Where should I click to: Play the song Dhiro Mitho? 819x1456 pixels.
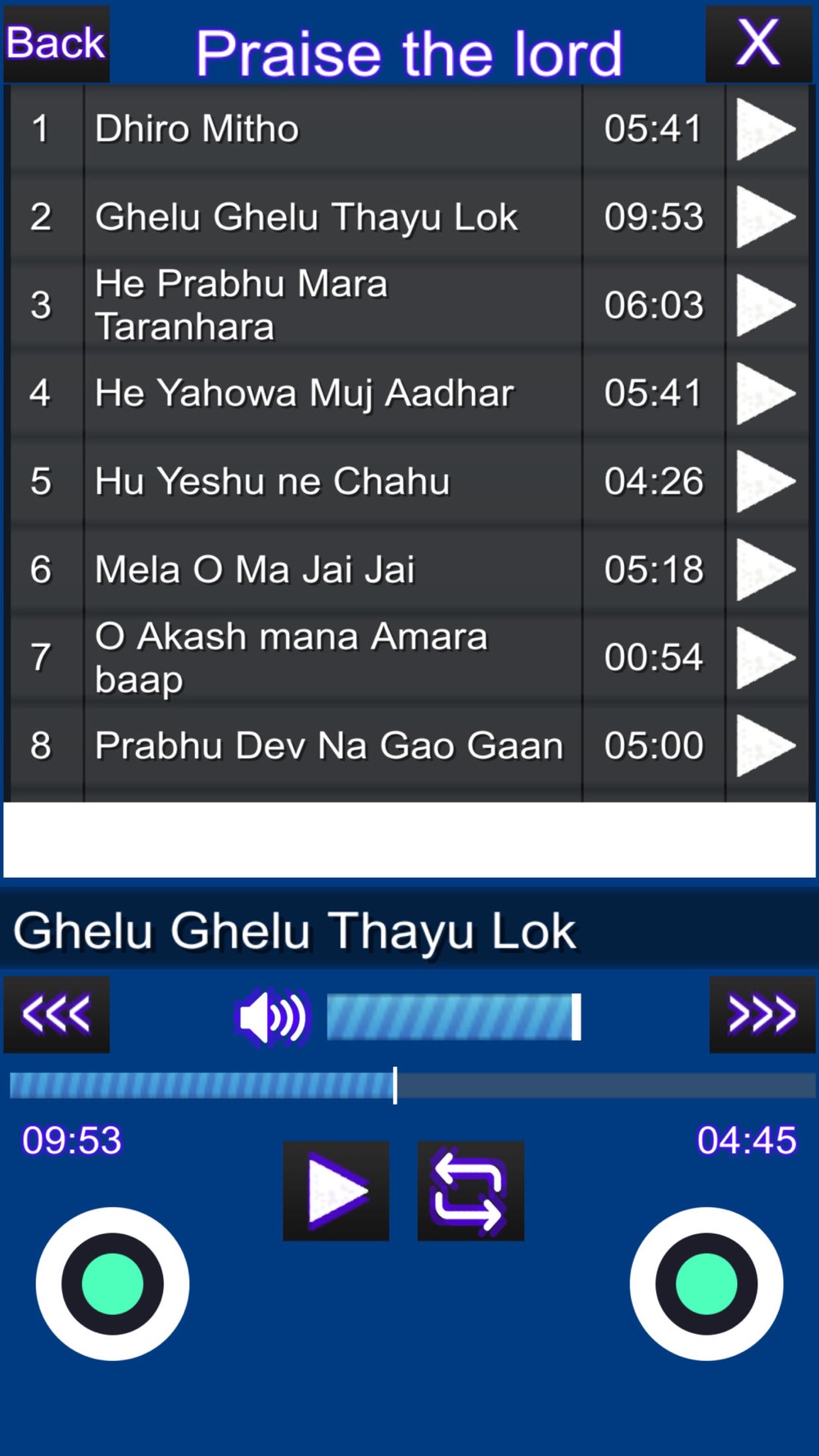point(765,129)
